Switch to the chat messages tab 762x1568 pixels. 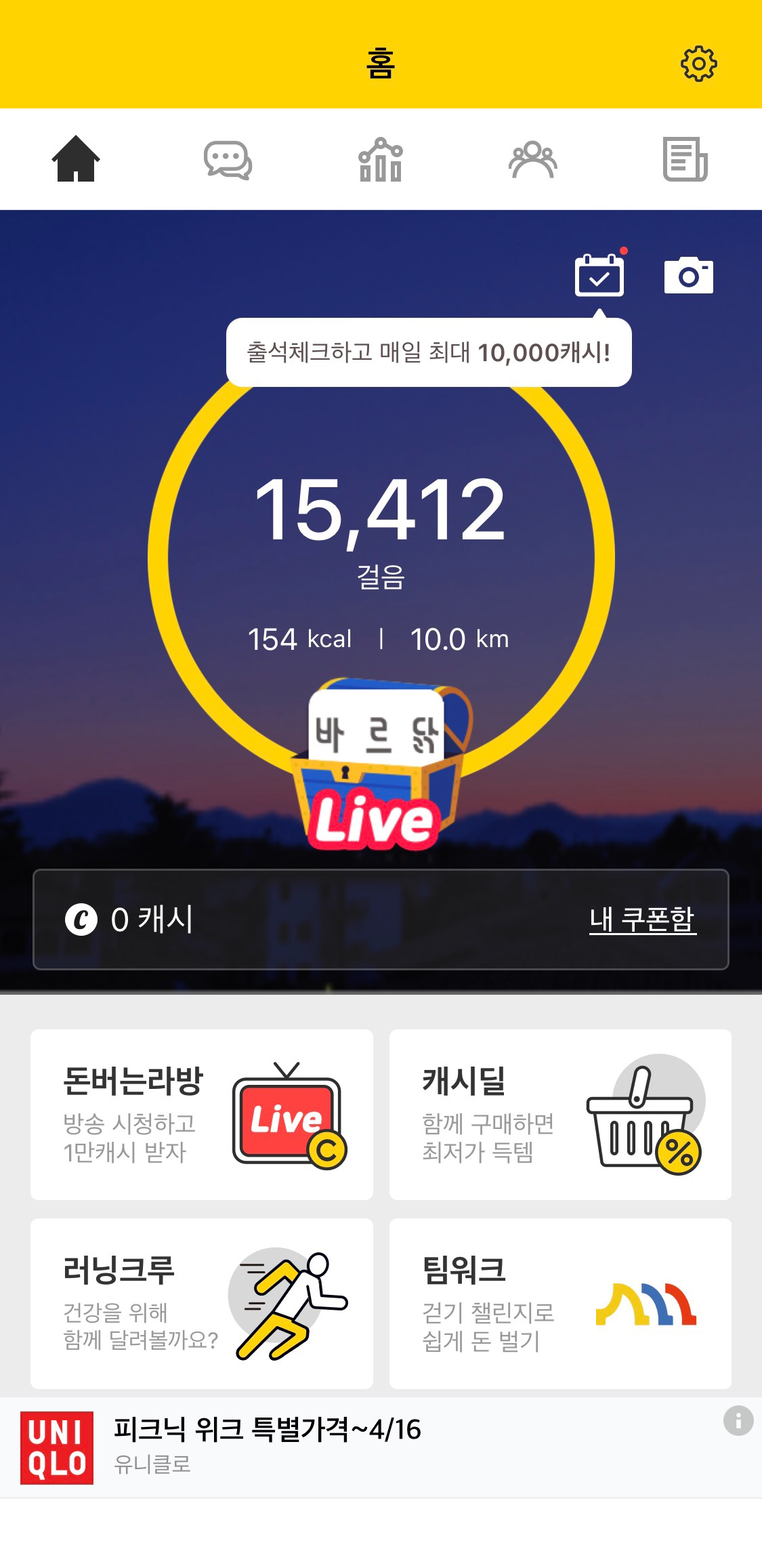(x=228, y=160)
